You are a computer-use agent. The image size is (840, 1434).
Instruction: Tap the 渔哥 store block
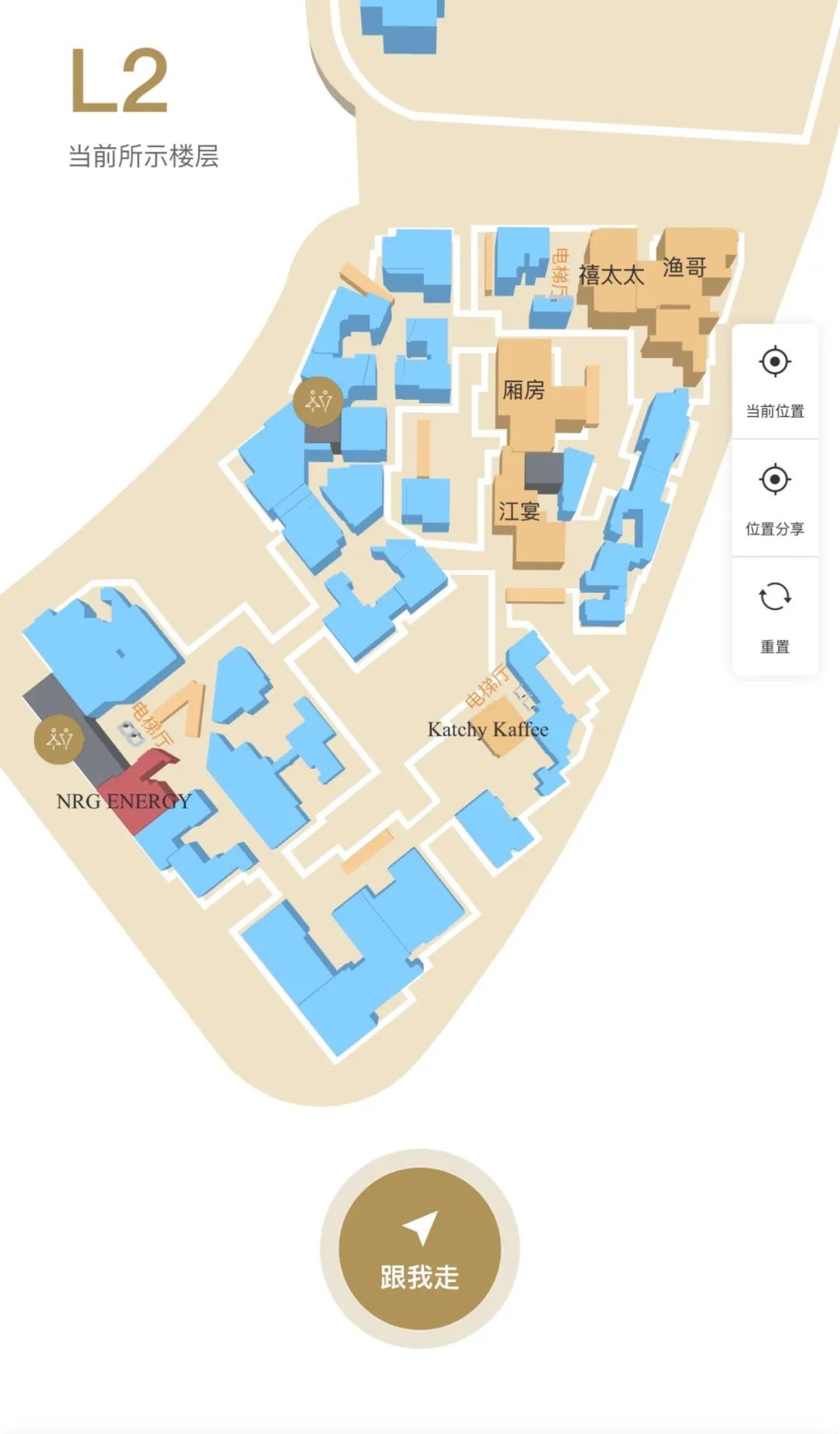[685, 267]
